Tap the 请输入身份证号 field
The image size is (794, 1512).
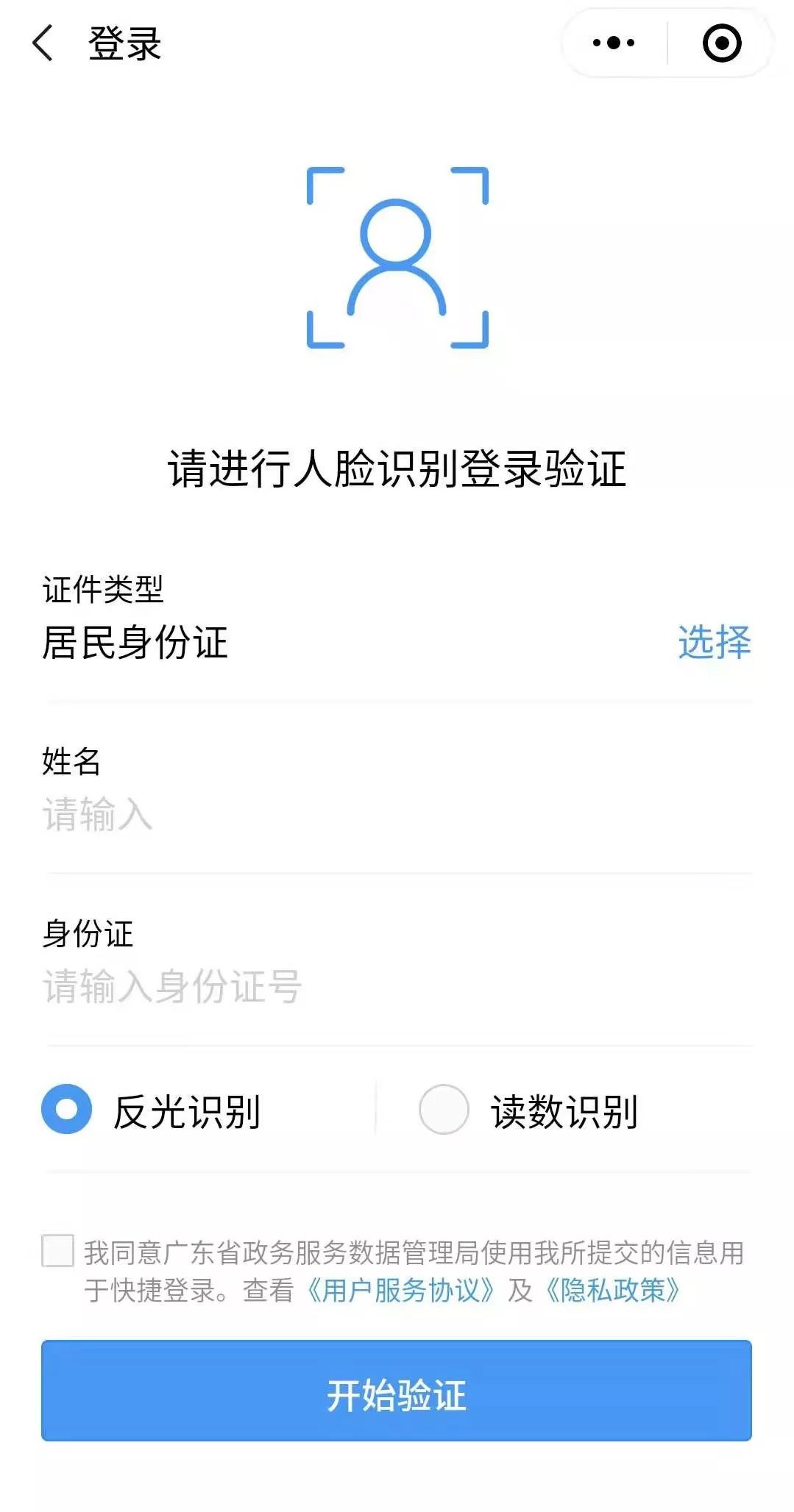point(221,986)
